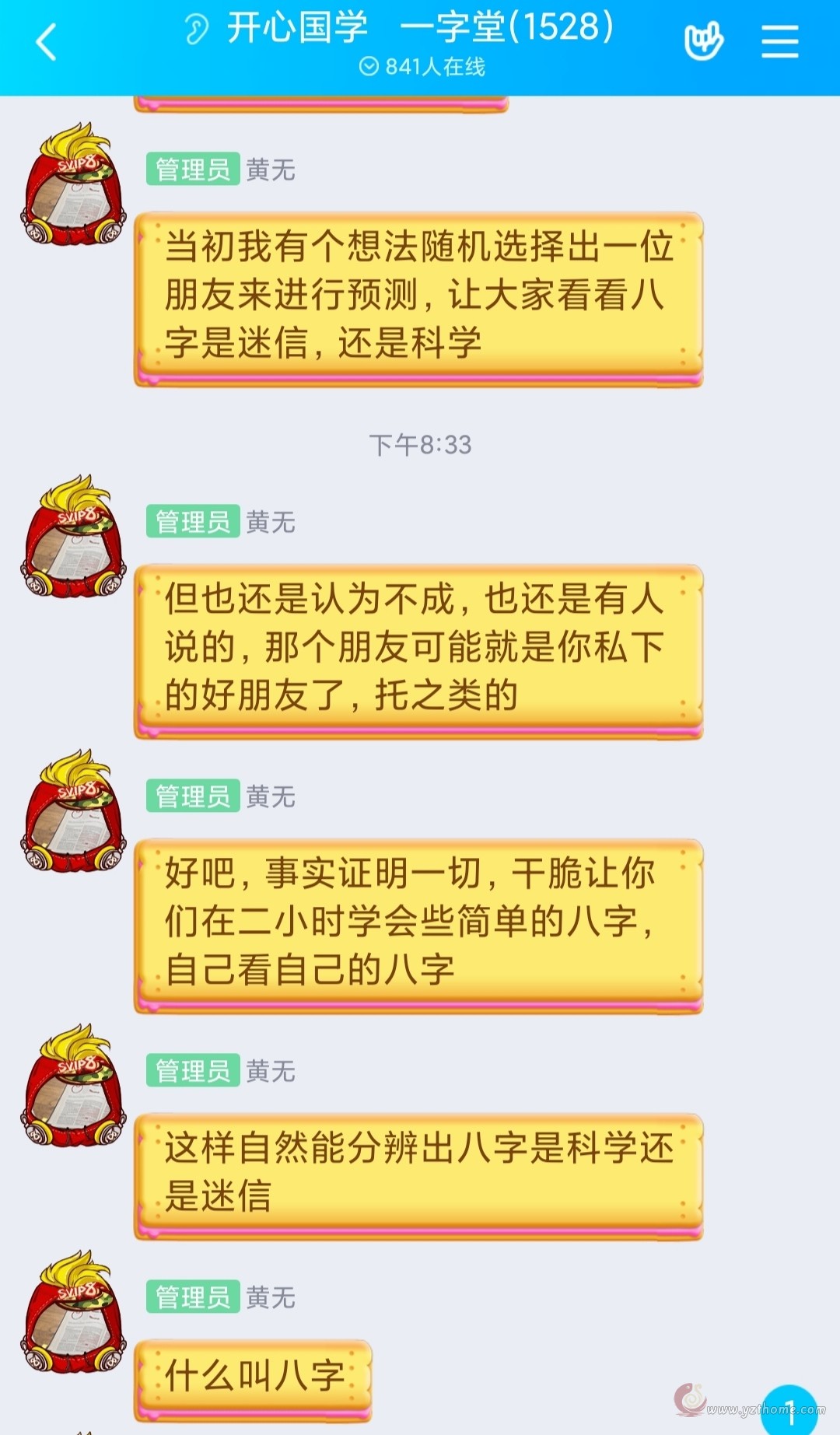The height and width of the screenshot is (1435, 840).
Task: Go back from the group chat
Action: (47, 42)
